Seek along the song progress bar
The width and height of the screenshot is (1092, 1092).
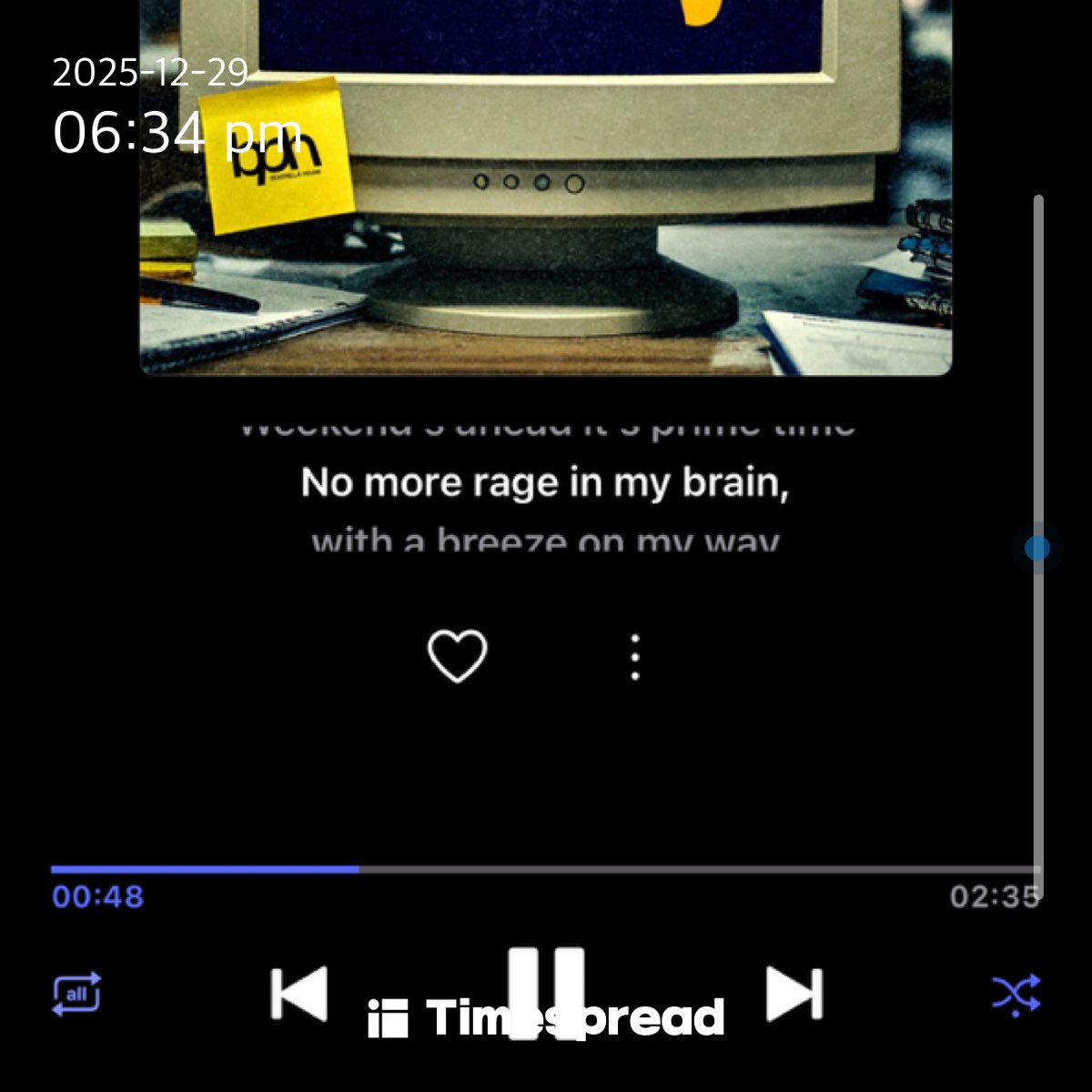[x=544, y=870]
